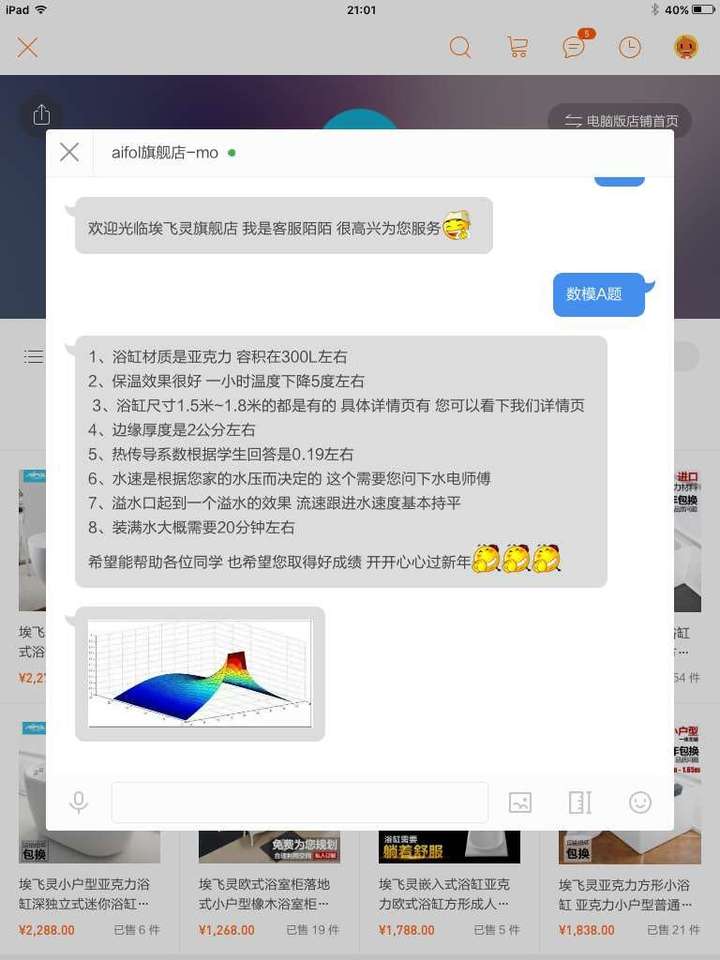Viewport: 720px width, 960px height.
Task: Close the store page with the X
Action: click(27, 47)
